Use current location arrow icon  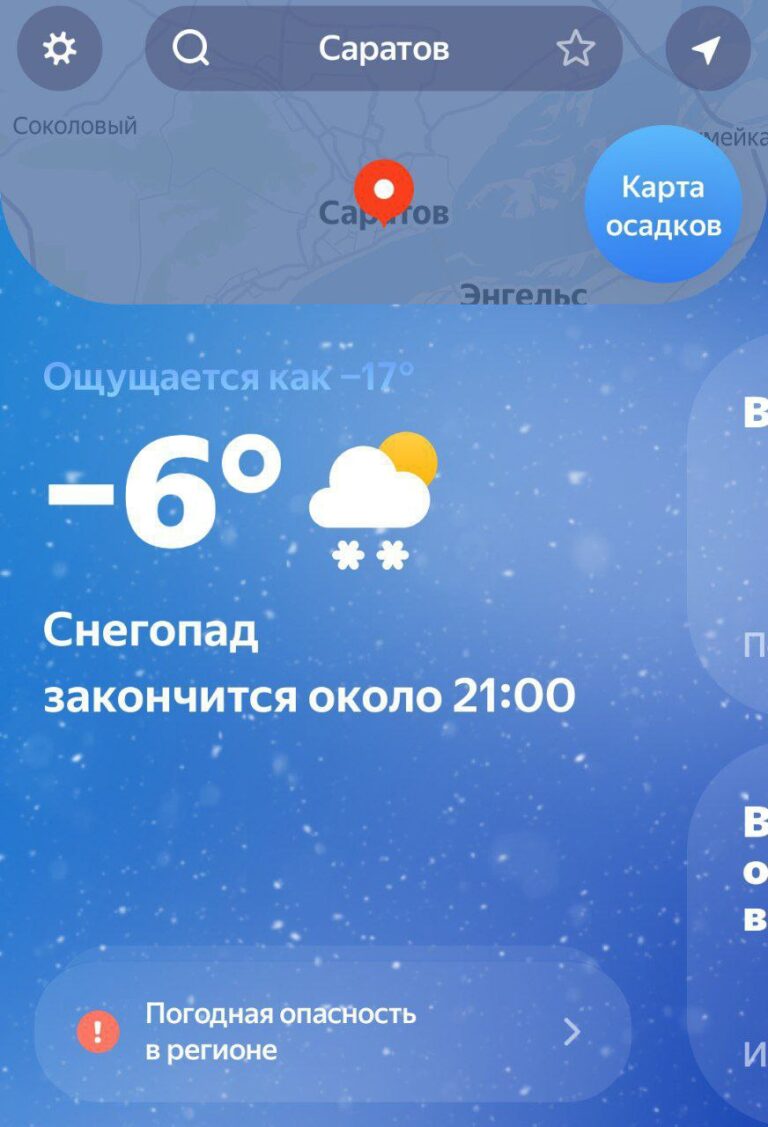pos(707,49)
